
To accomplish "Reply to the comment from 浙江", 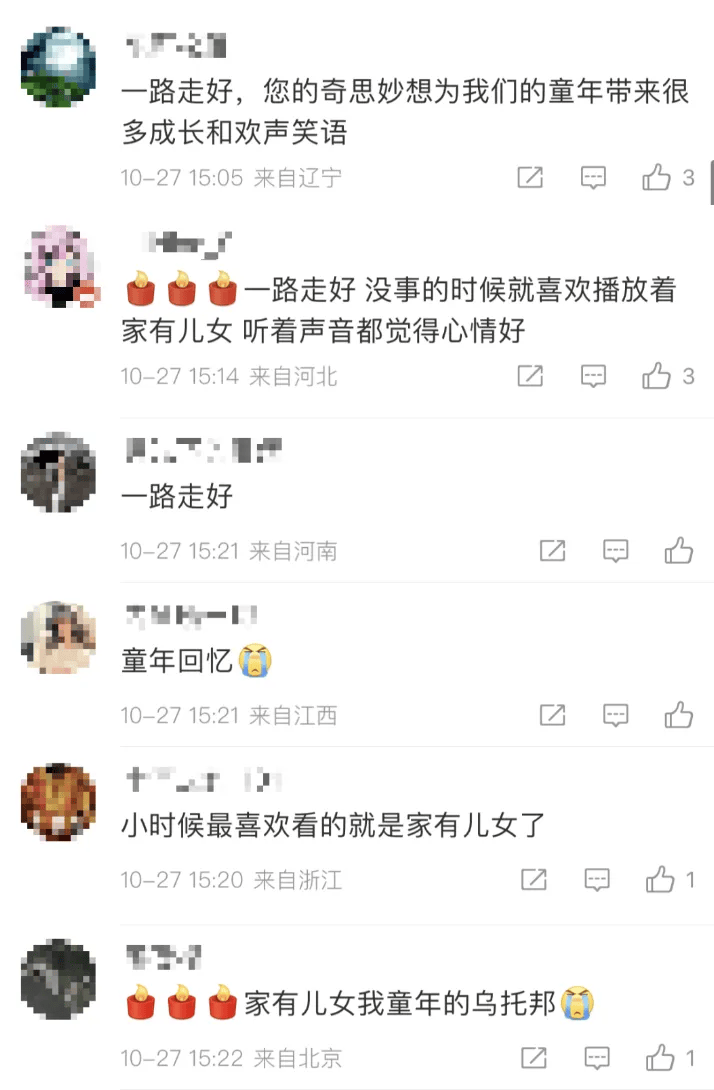I will (x=597, y=880).
